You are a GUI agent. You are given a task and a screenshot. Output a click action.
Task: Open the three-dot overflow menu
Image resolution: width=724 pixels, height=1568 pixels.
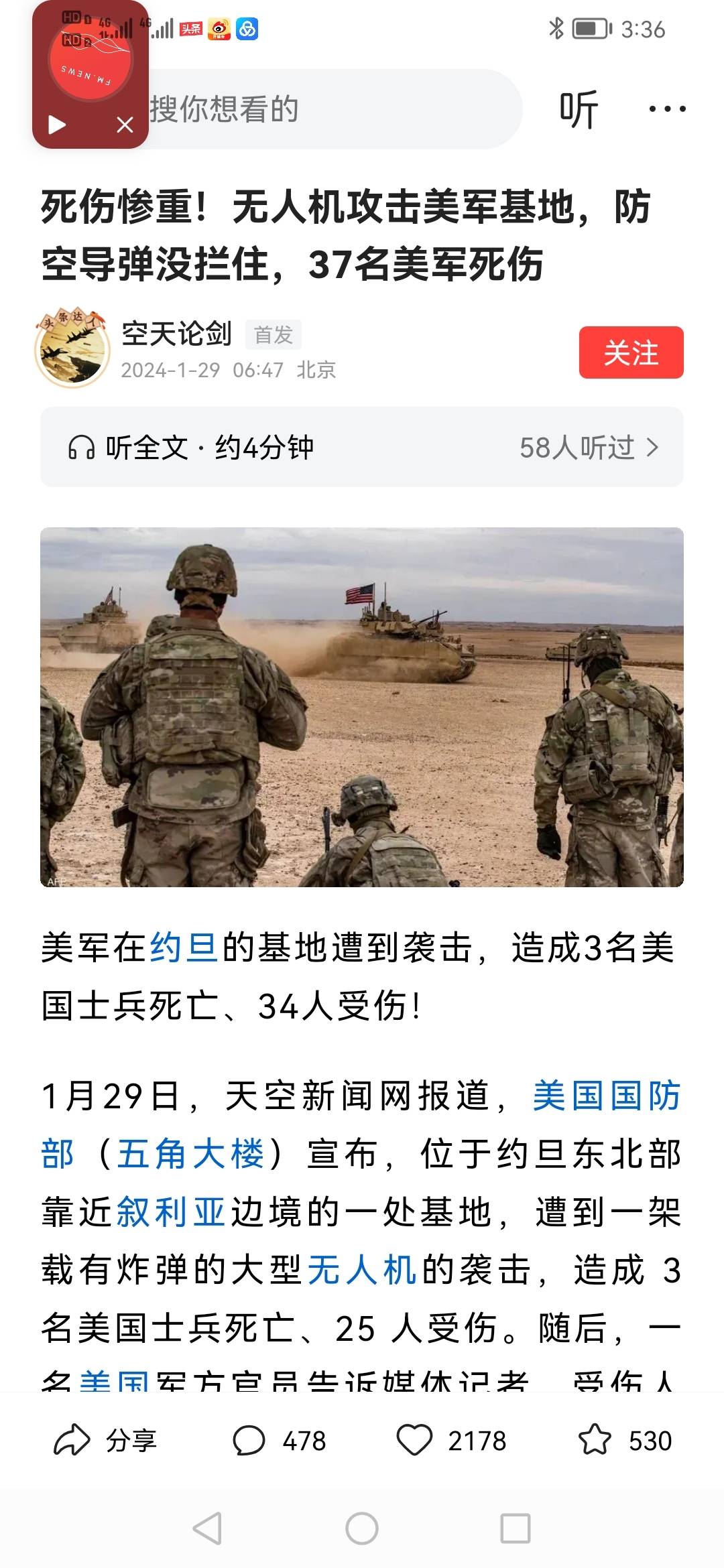pos(667,109)
